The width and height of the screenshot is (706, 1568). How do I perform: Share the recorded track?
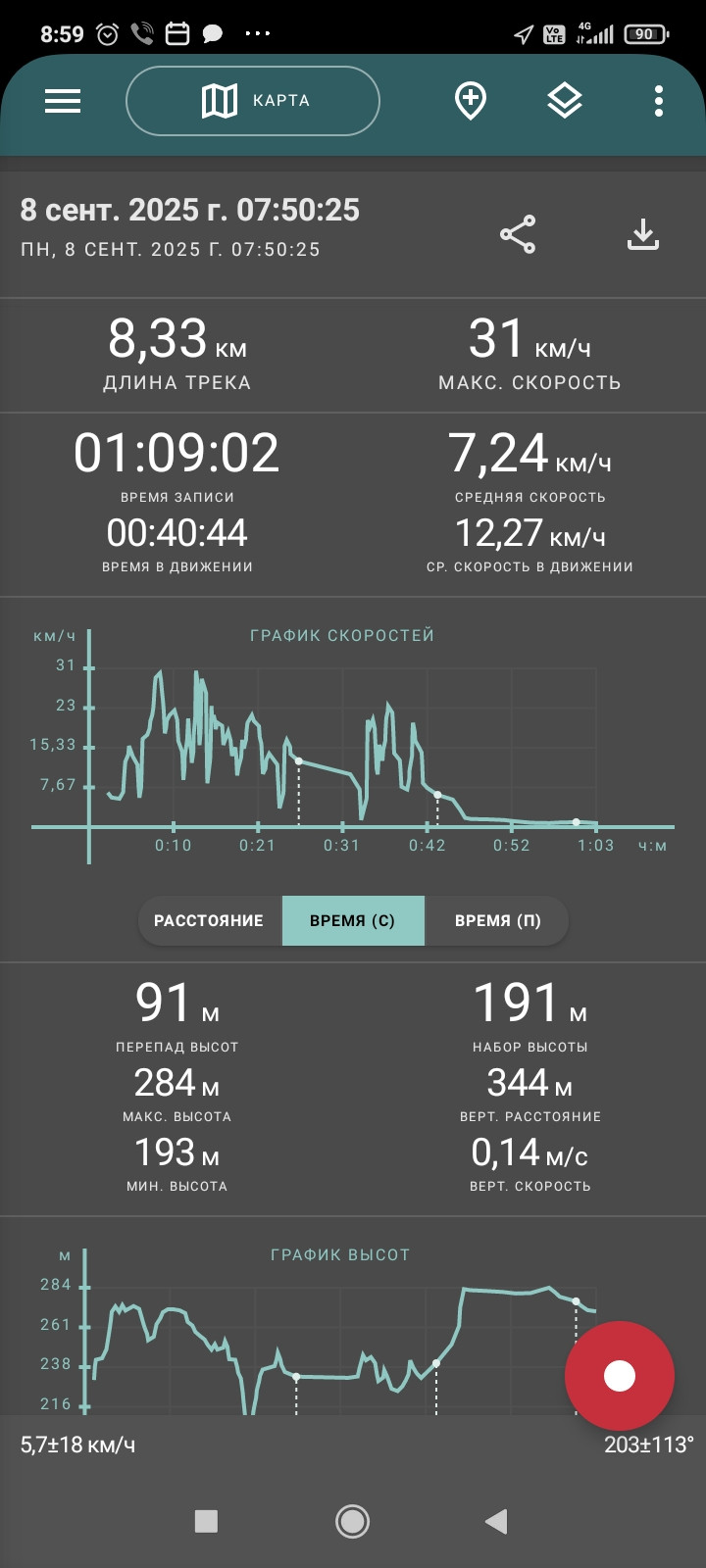(518, 234)
